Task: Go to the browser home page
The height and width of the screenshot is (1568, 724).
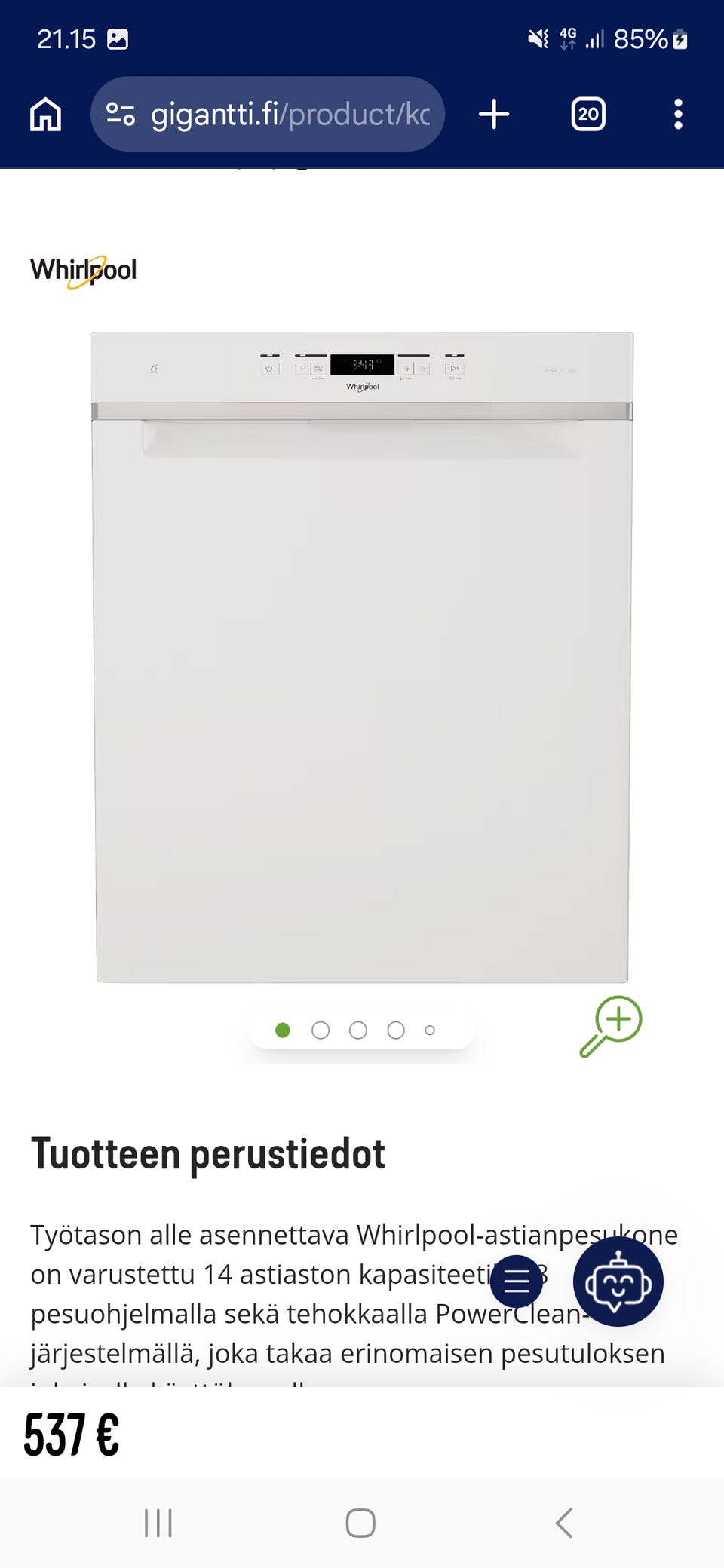Action: pyautogui.click(x=45, y=115)
